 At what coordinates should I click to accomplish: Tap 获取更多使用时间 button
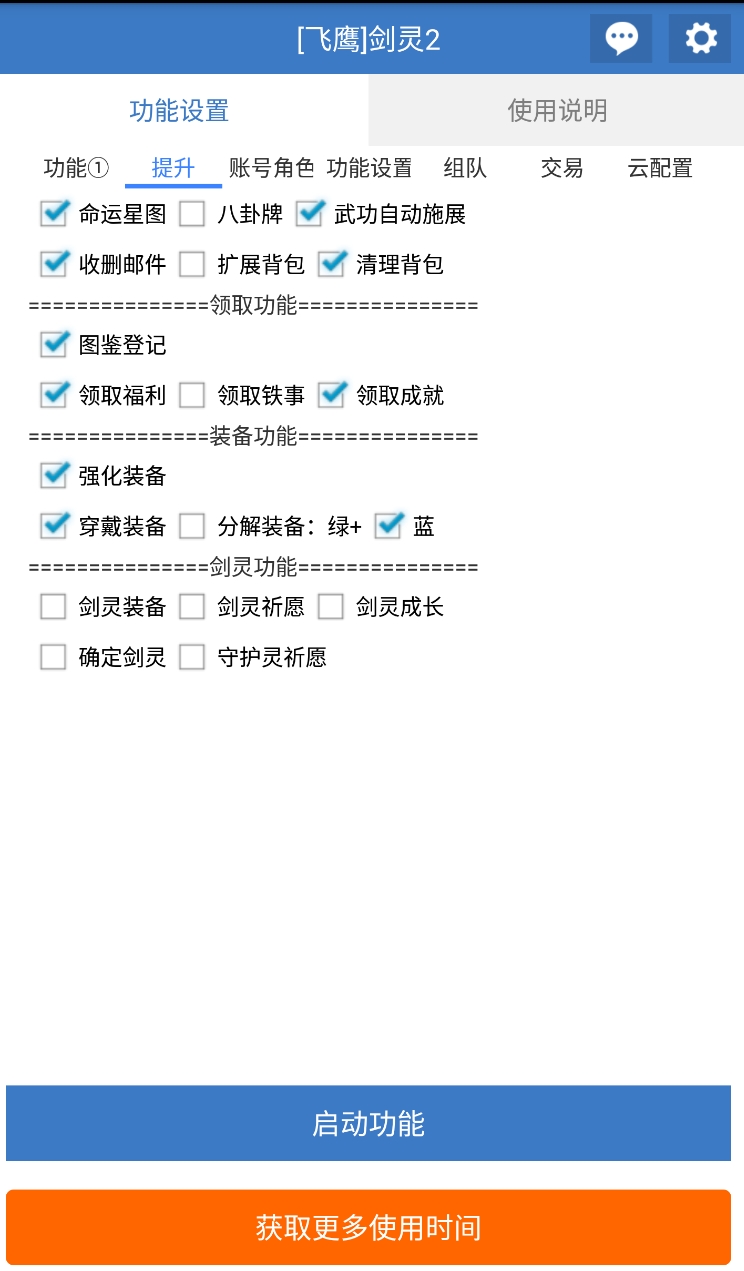pos(368,1227)
